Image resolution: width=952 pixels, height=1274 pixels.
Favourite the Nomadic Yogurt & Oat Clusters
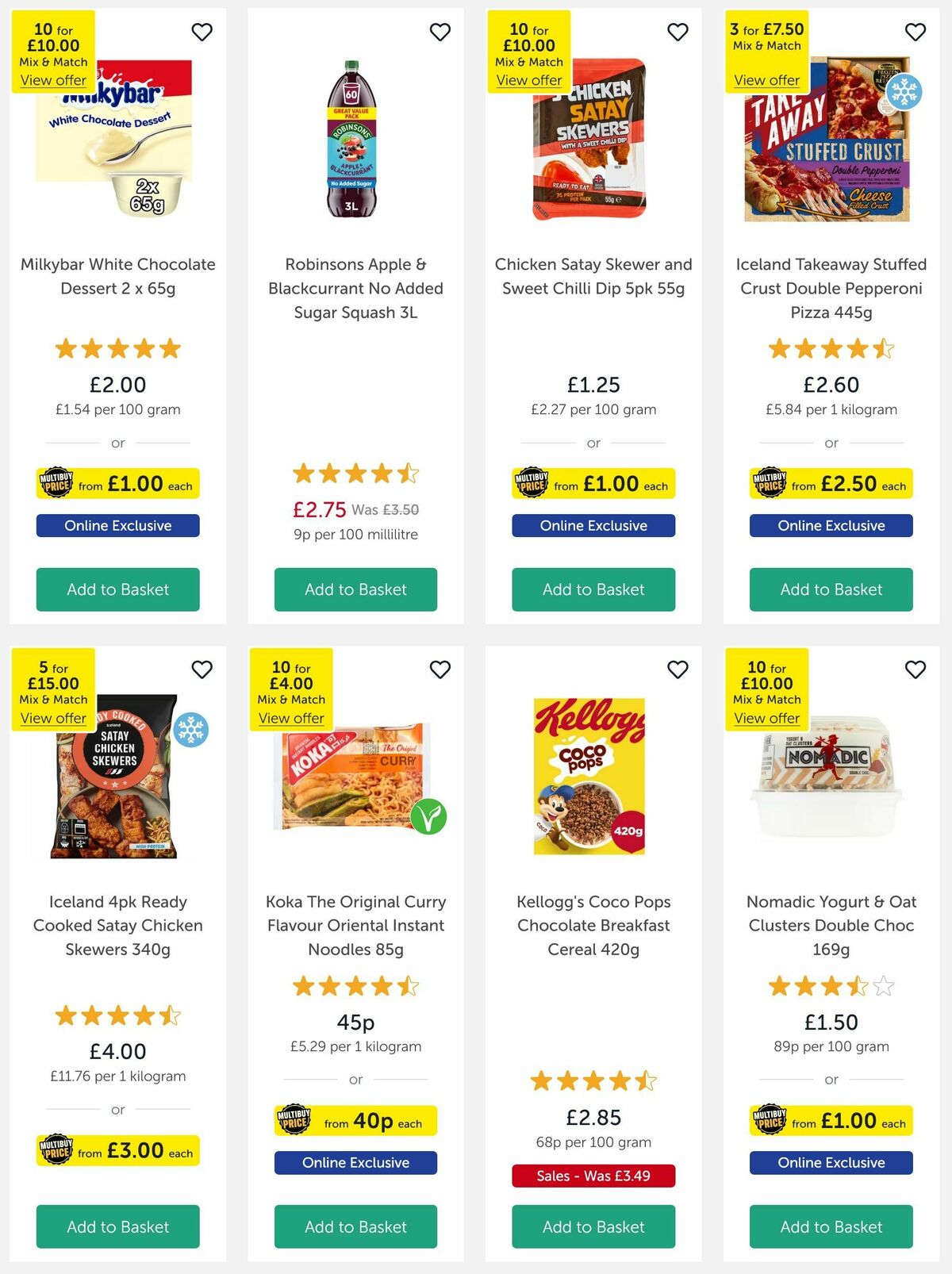(x=916, y=669)
